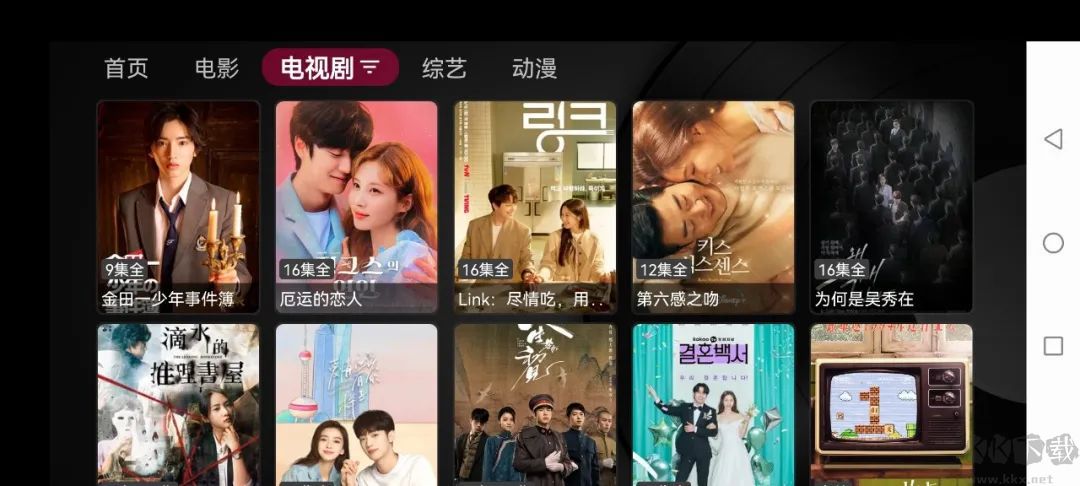The width and height of the screenshot is (1080, 486).
Task: Switch to the 首页 tab
Action: (x=126, y=68)
